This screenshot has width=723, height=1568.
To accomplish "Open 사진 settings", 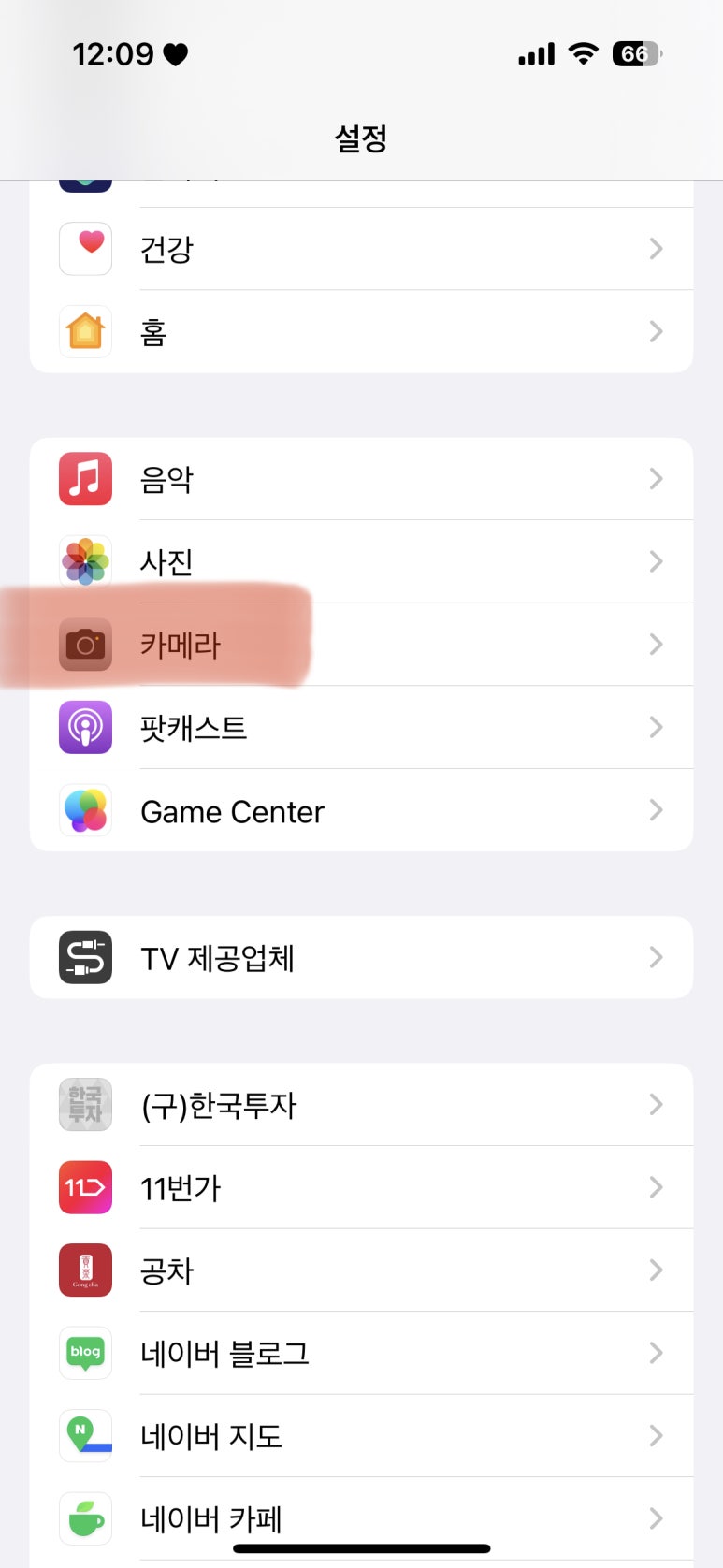I will (361, 561).
